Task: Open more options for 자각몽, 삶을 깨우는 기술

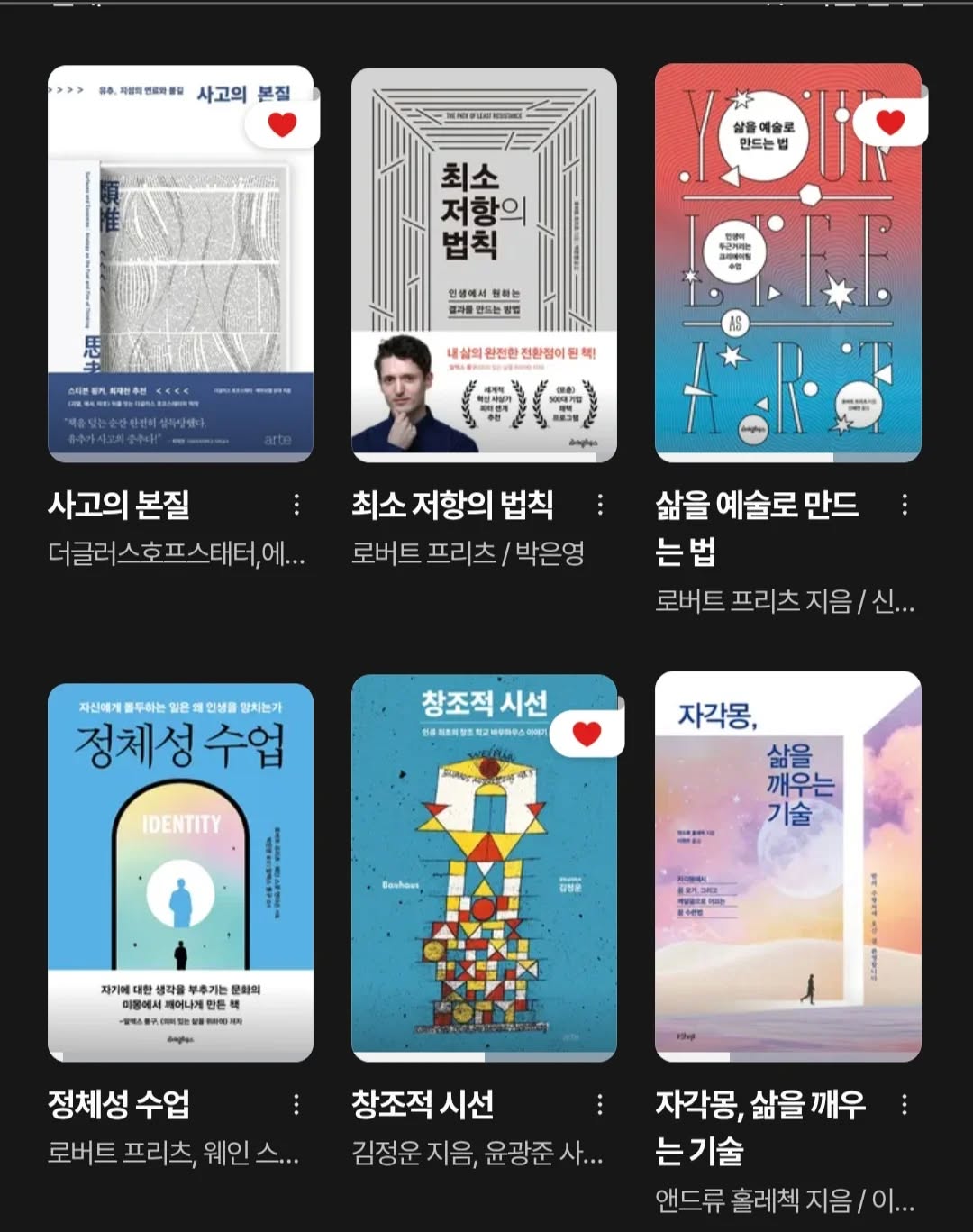Action: [905, 1104]
